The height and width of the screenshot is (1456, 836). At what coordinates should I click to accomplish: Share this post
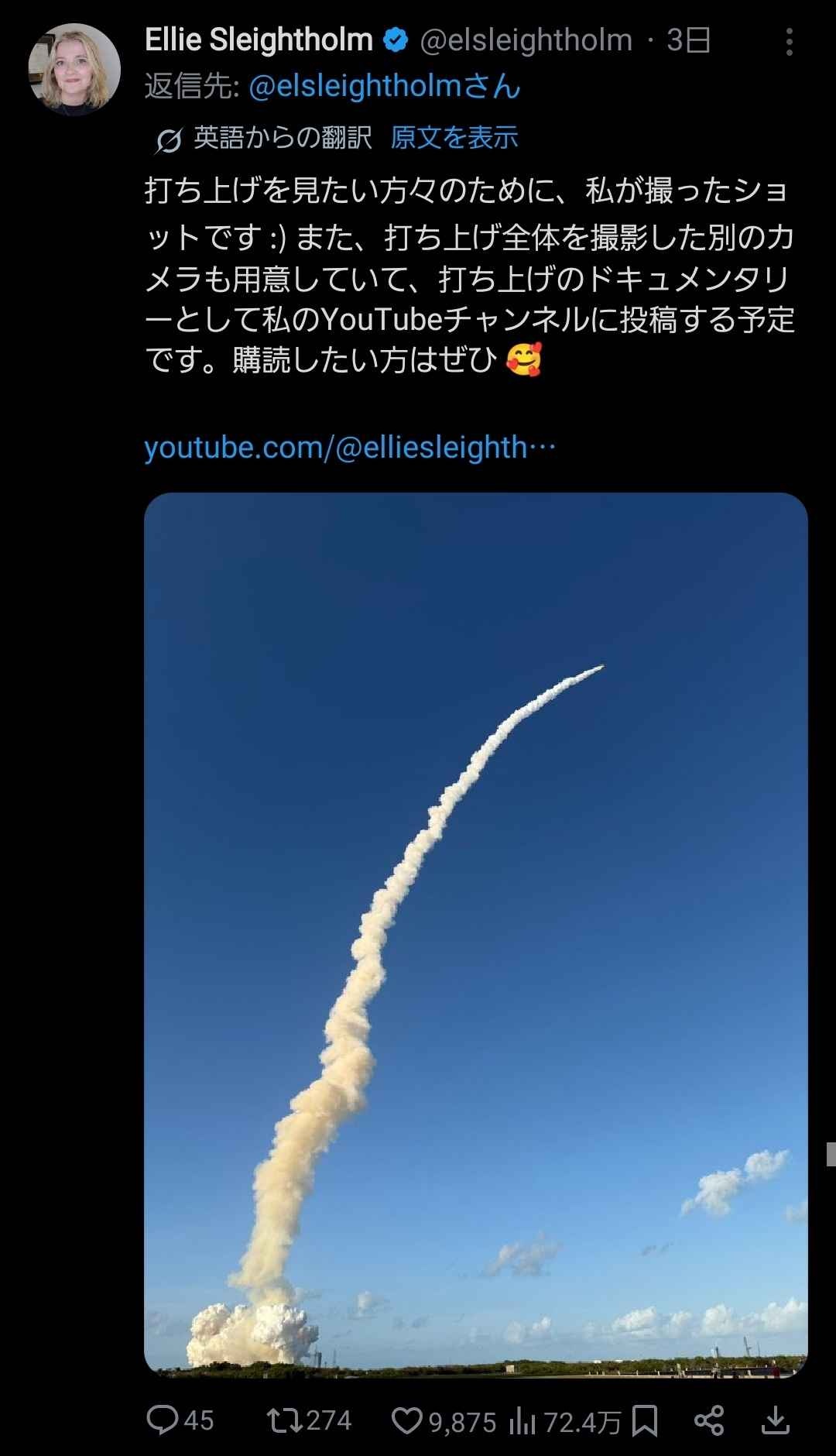click(708, 1420)
